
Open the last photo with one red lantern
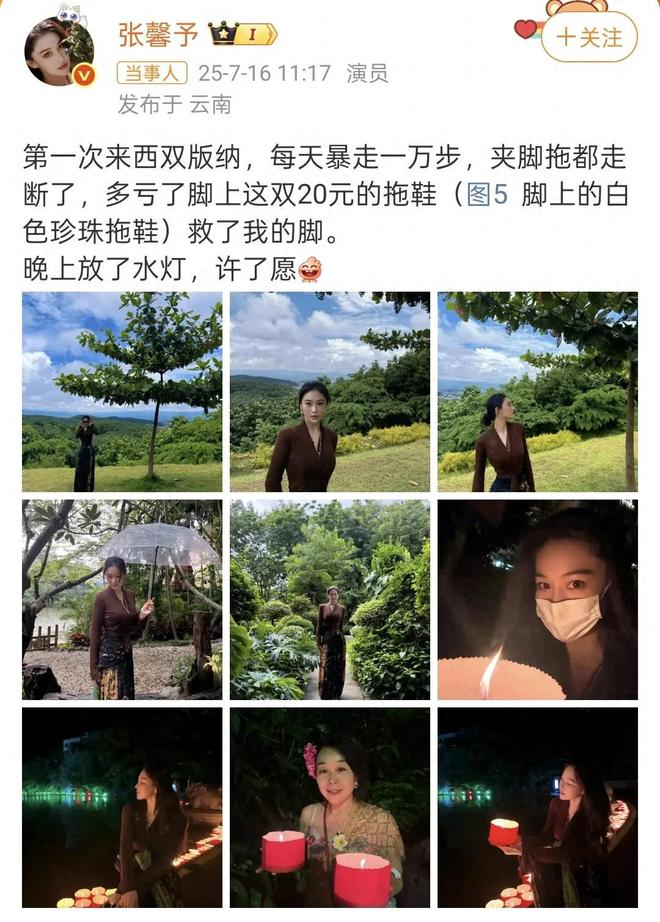click(537, 807)
